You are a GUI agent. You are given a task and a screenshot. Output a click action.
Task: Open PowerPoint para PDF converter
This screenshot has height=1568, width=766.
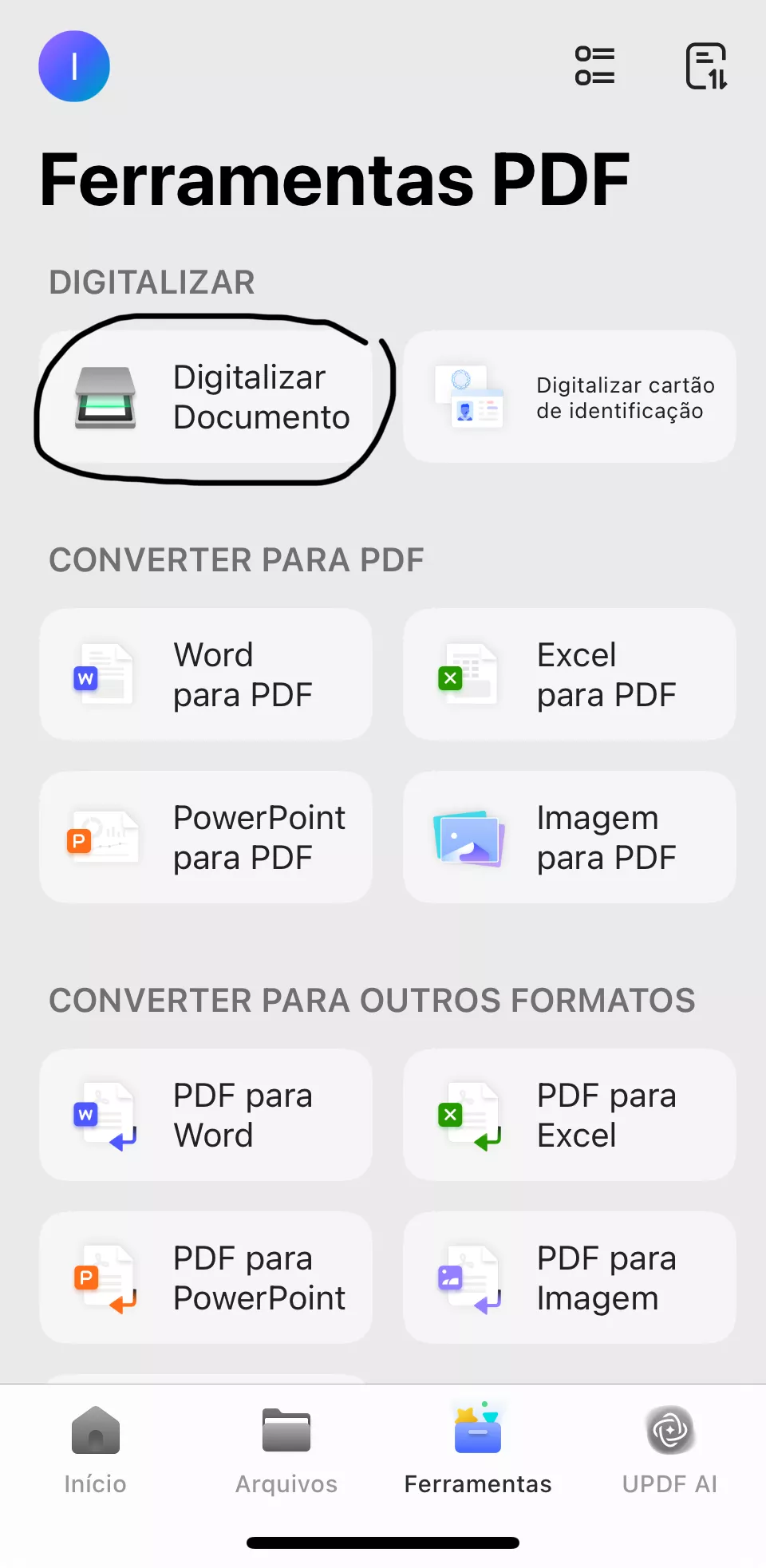point(206,838)
